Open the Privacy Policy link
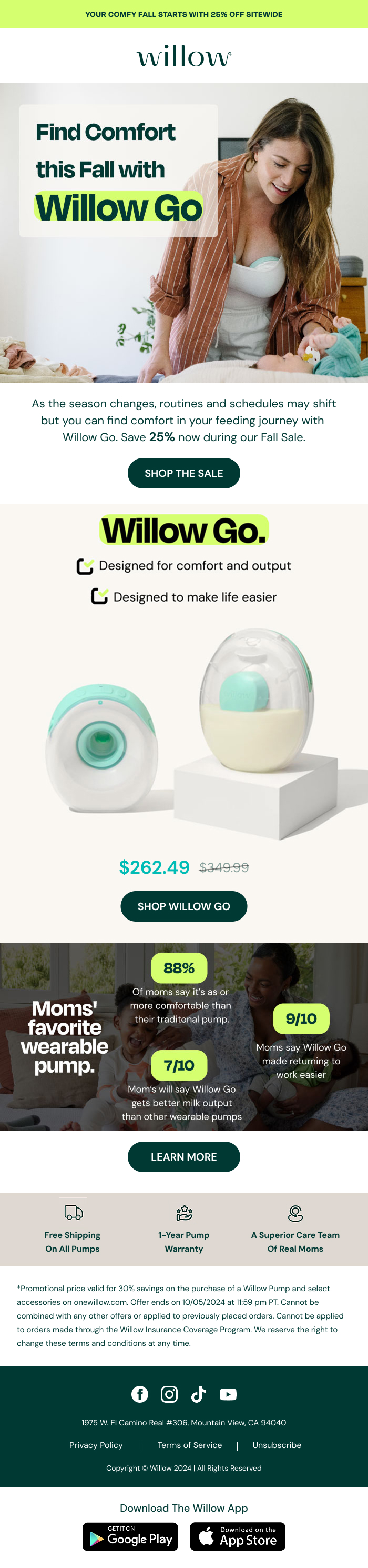This screenshot has width=368, height=1568. (x=96, y=1444)
